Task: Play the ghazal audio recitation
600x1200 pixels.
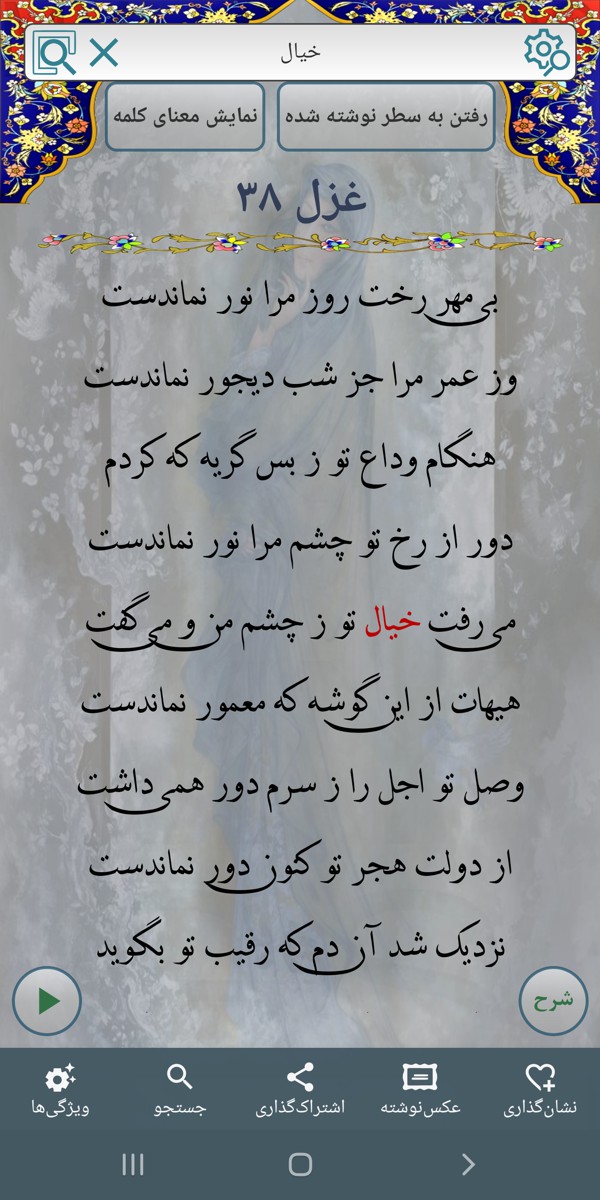Action: (47, 1000)
